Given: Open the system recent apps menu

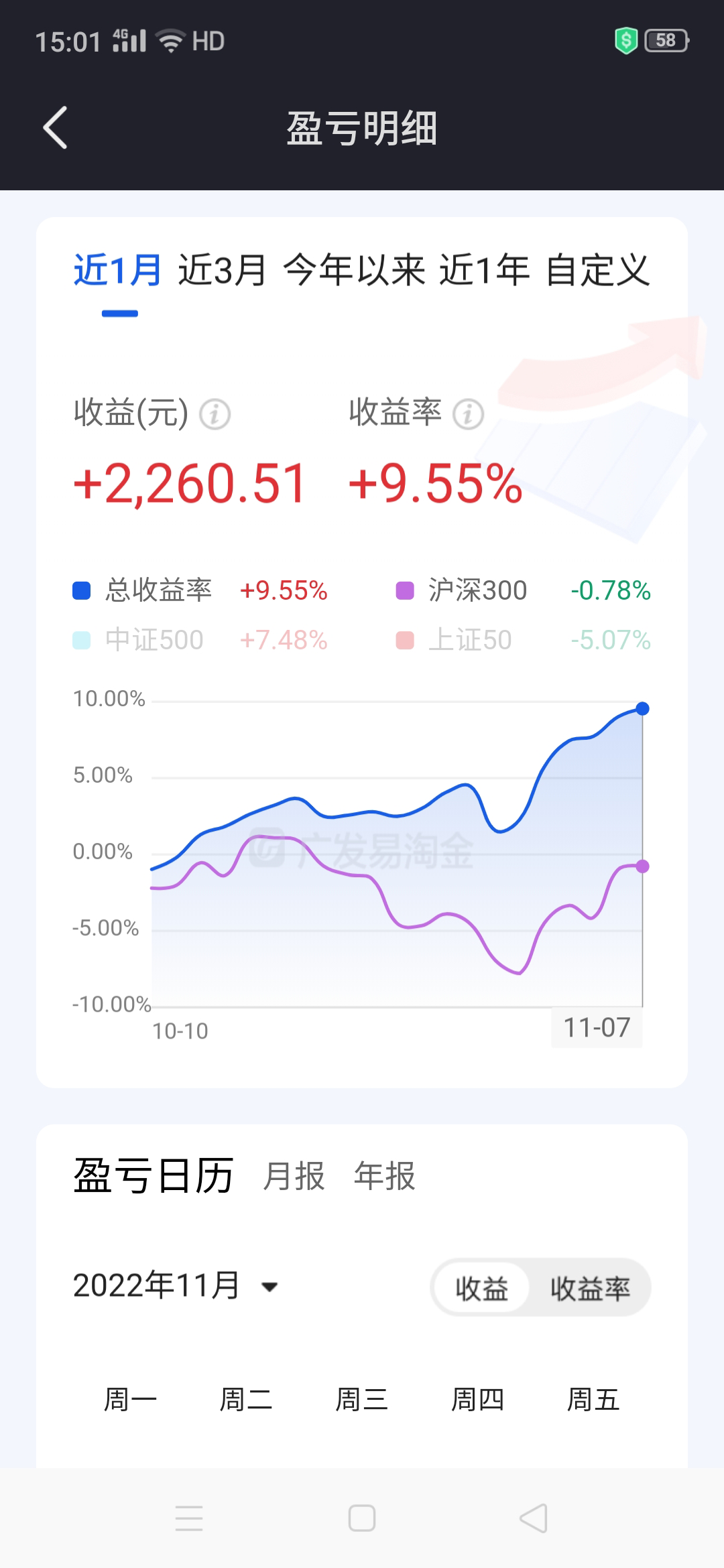Looking at the screenshot, I should coord(189,1518).
